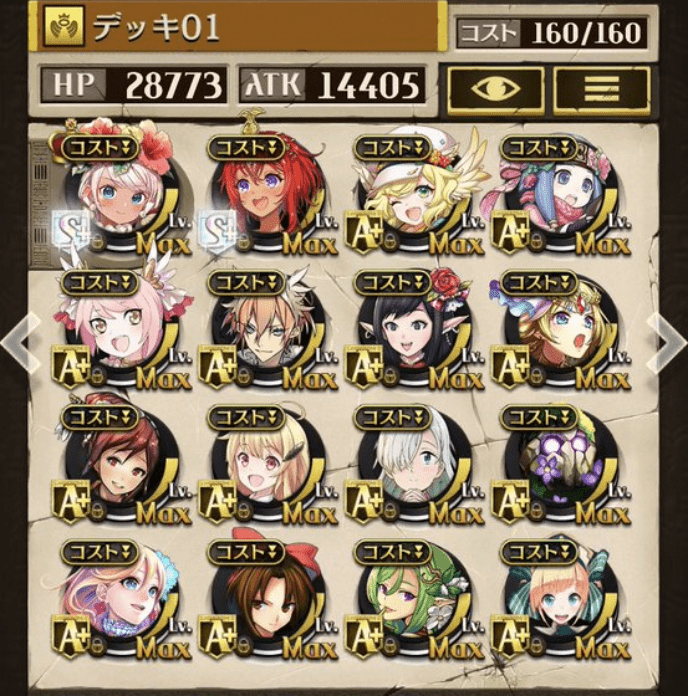The width and height of the screenshot is (688, 696).
Task: Open the deck list menu button
Action: point(602,88)
